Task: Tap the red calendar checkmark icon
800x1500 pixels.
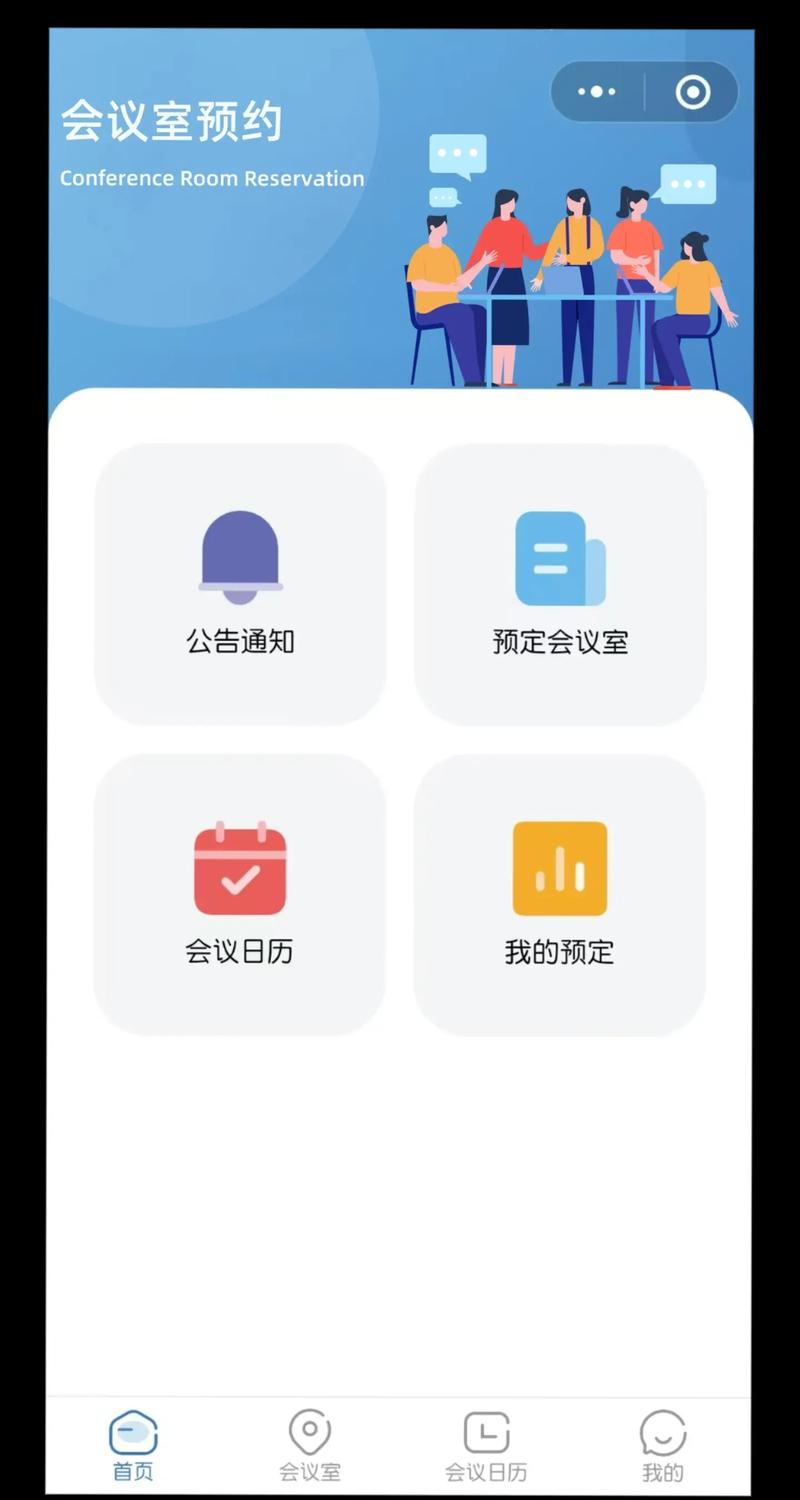Action: pyautogui.click(x=238, y=866)
